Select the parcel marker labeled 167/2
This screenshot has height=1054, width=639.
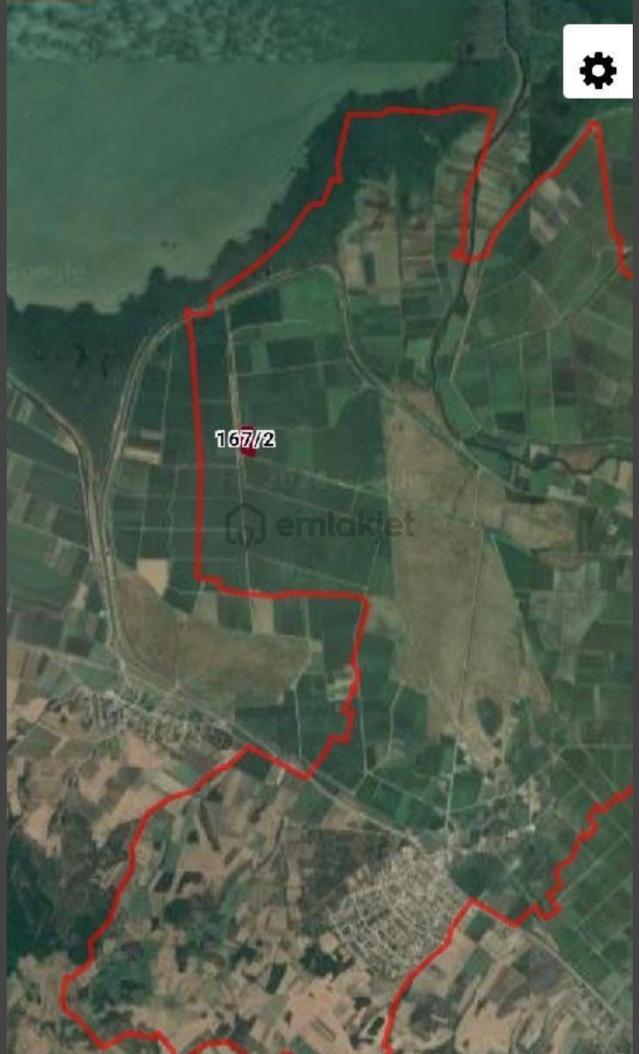point(247,440)
